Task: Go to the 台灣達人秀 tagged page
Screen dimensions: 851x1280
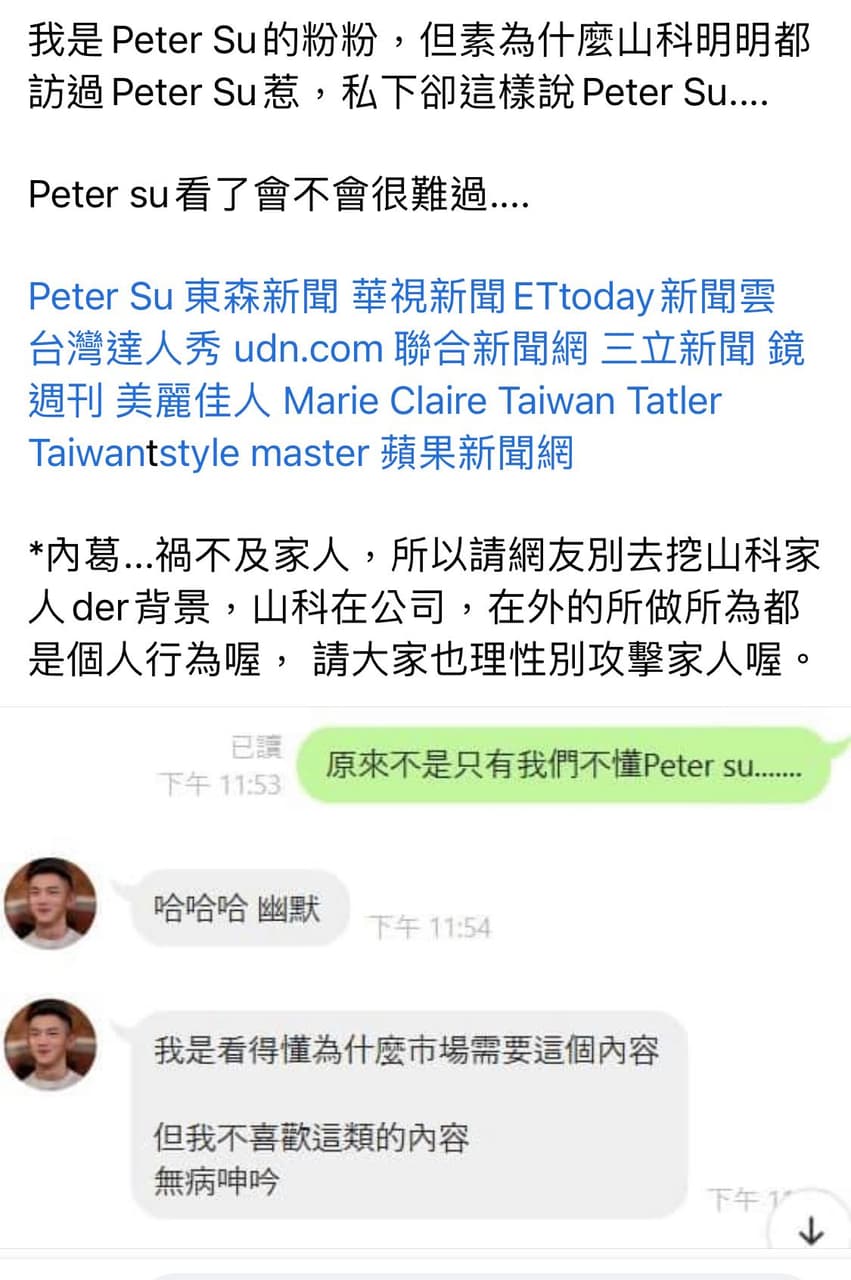Action: [x=124, y=349]
